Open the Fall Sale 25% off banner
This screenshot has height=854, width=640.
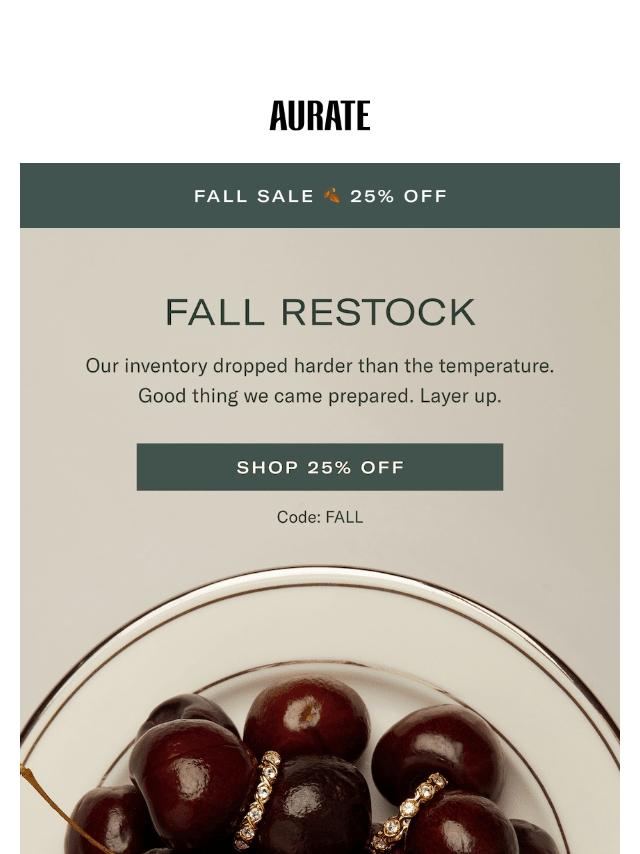[x=320, y=196]
